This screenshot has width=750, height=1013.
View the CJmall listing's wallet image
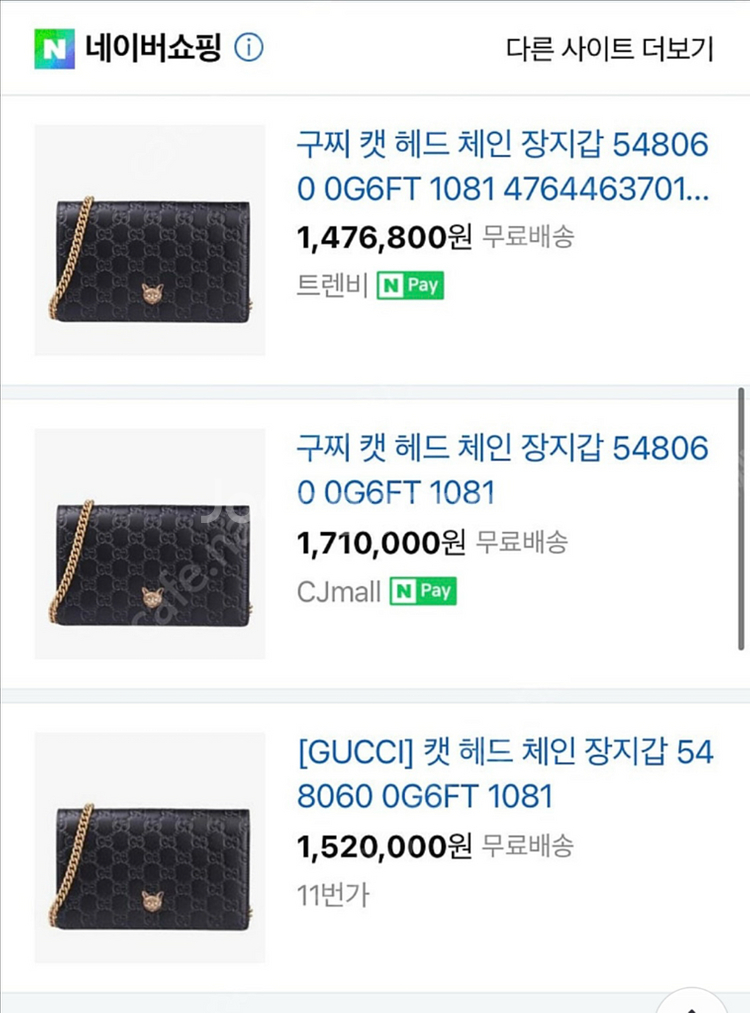(150, 544)
